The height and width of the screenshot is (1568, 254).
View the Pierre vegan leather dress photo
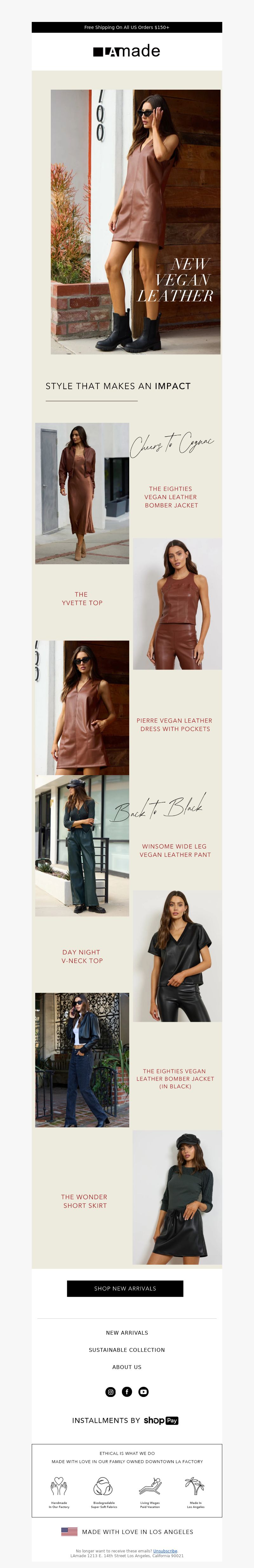click(x=82, y=707)
